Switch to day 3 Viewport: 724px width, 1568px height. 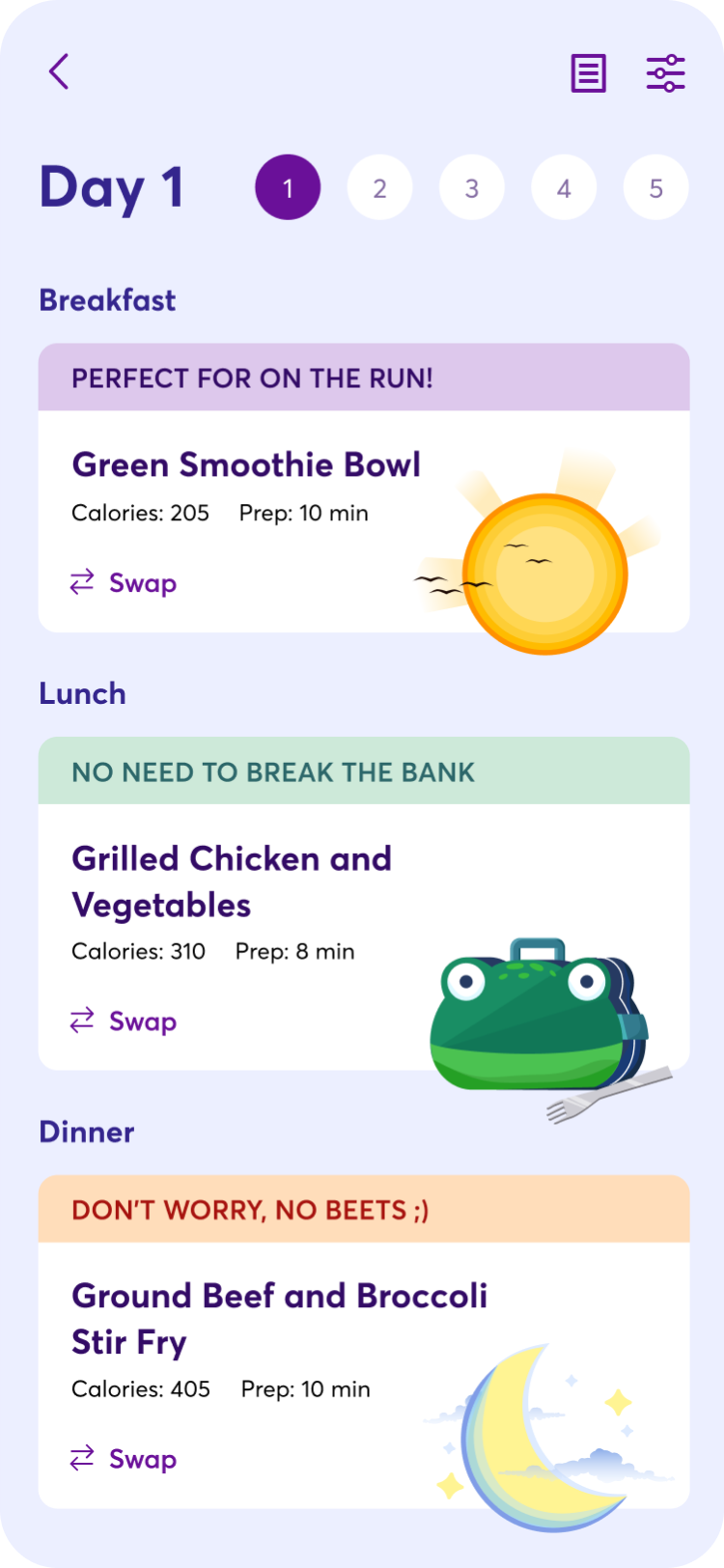[472, 187]
